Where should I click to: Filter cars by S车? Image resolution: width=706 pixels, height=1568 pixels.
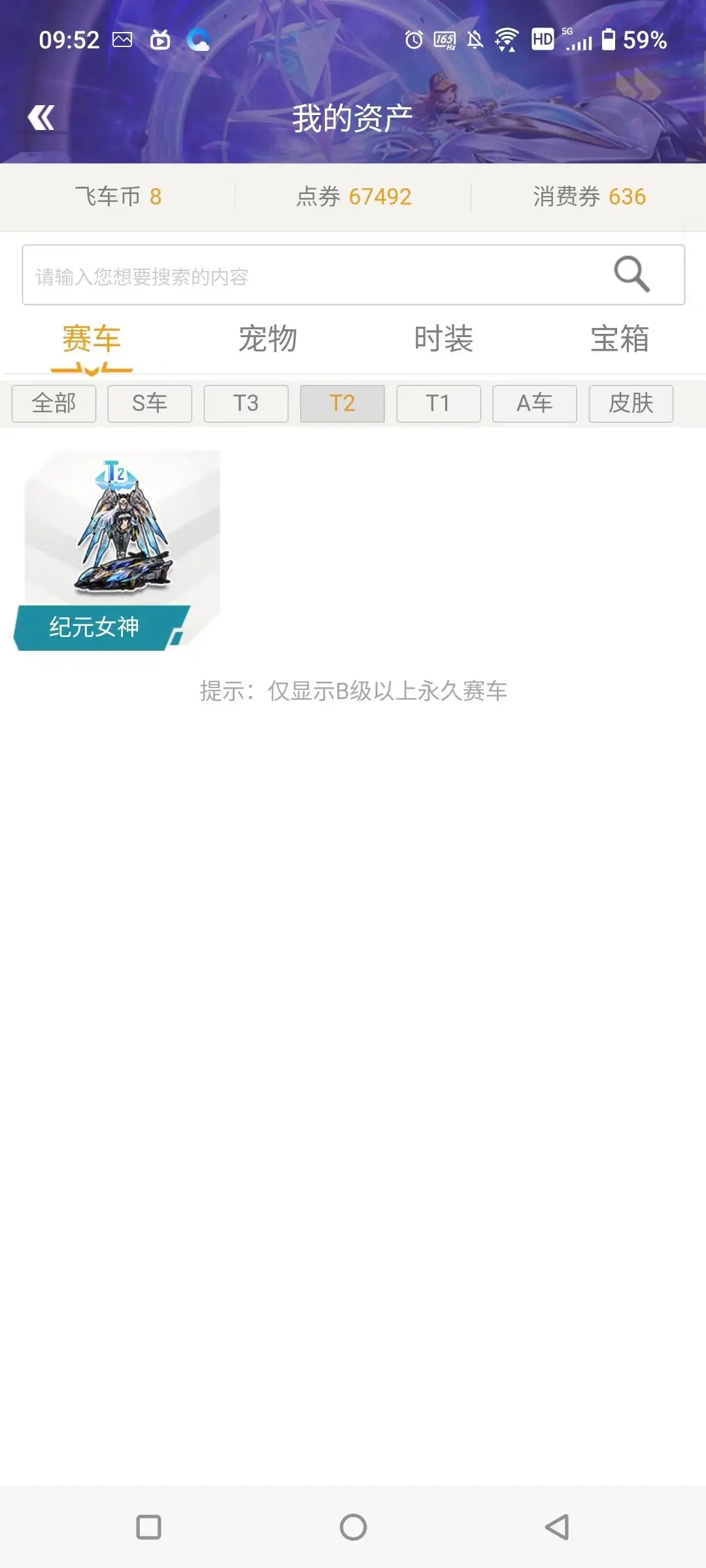click(x=150, y=404)
